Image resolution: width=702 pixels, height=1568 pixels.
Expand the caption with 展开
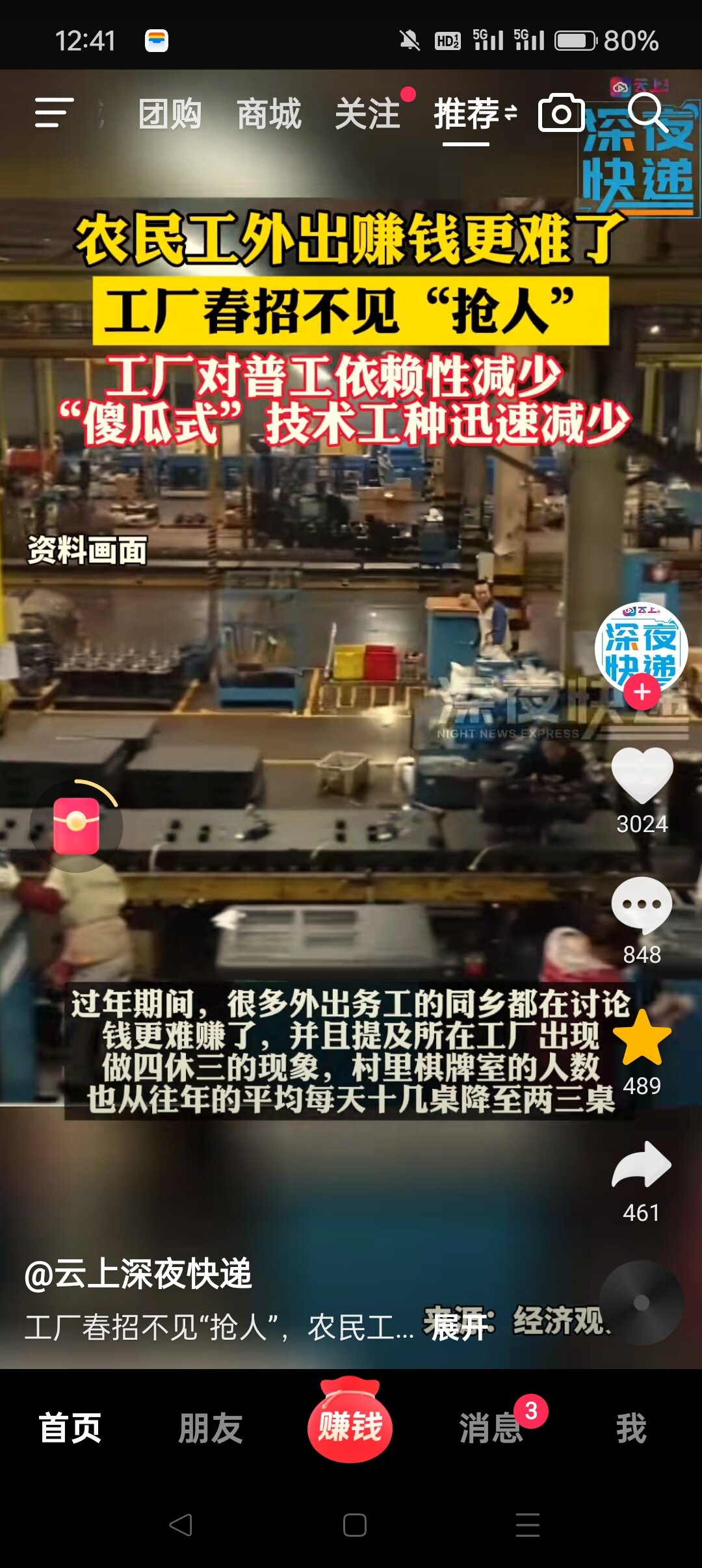[x=459, y=1326]
